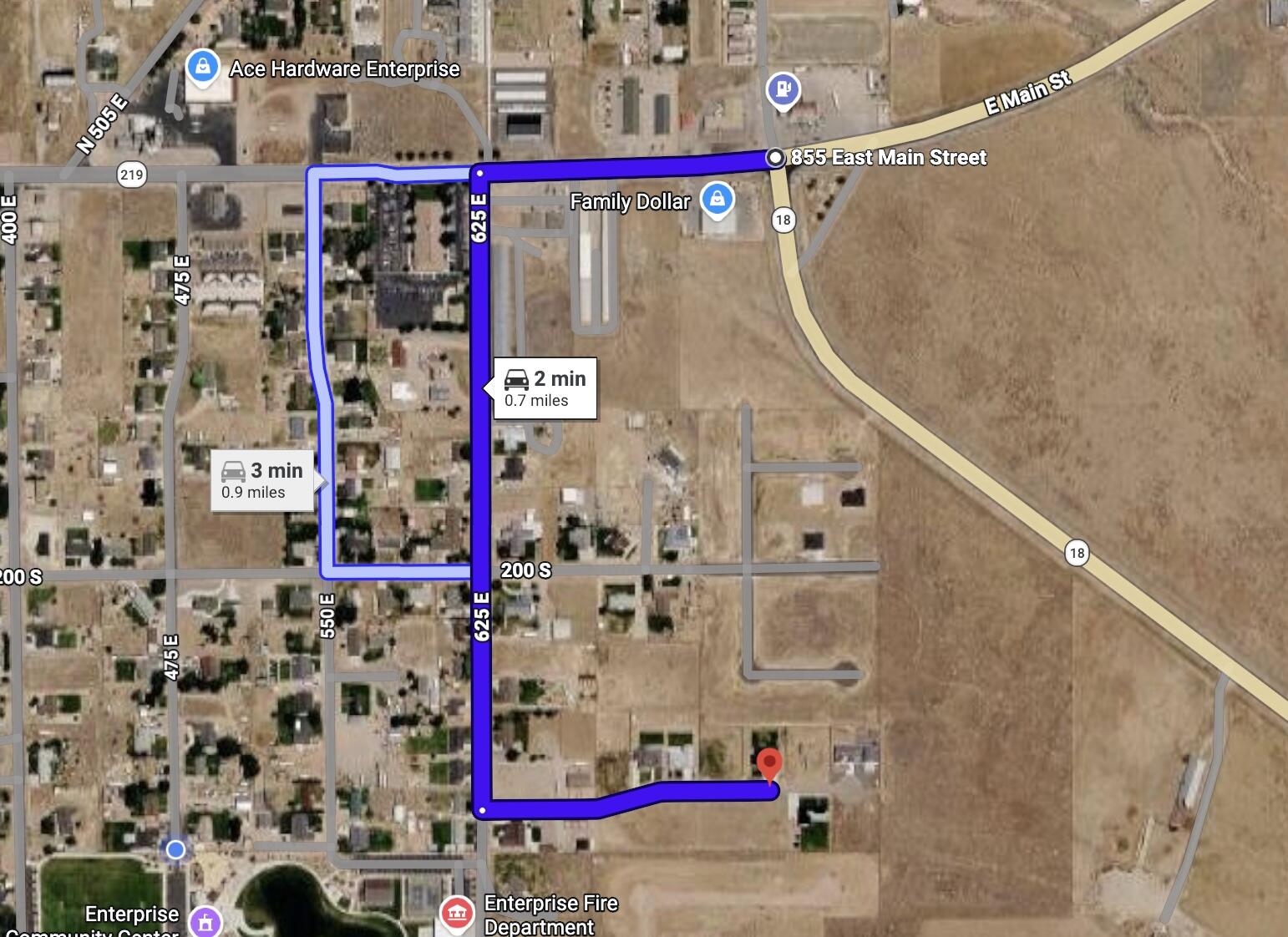The image size is (1288, 937).
Task: Open the Family Dollar place marker
Action: tap(717, 200)
